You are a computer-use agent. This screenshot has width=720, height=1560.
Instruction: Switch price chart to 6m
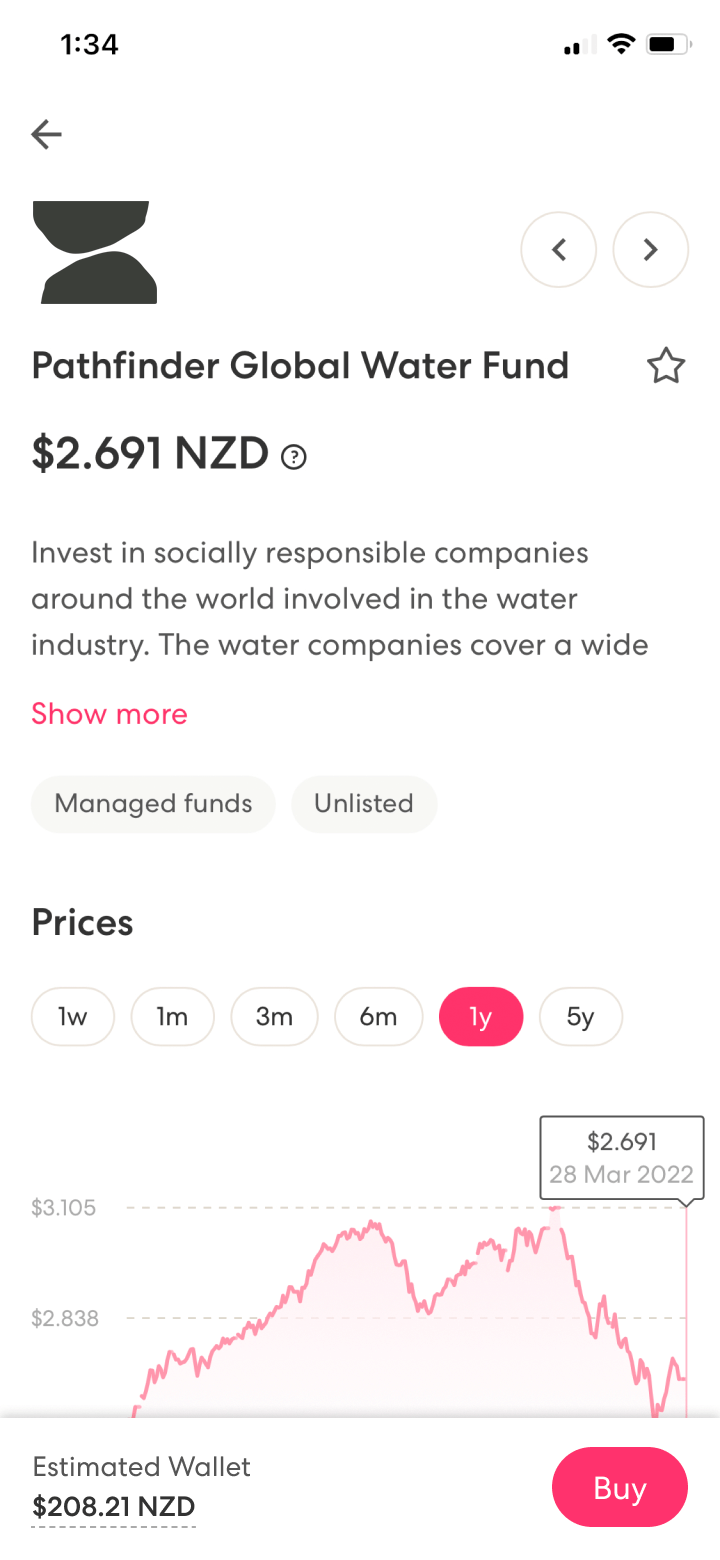pos(378,1017)
